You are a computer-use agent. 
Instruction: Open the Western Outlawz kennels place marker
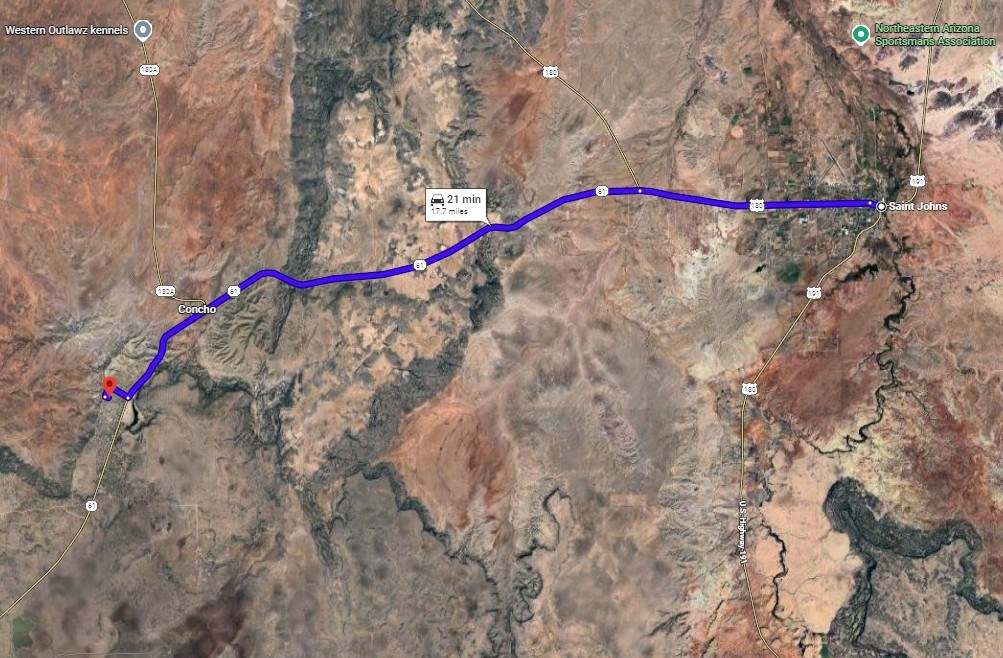coord(143,29)
